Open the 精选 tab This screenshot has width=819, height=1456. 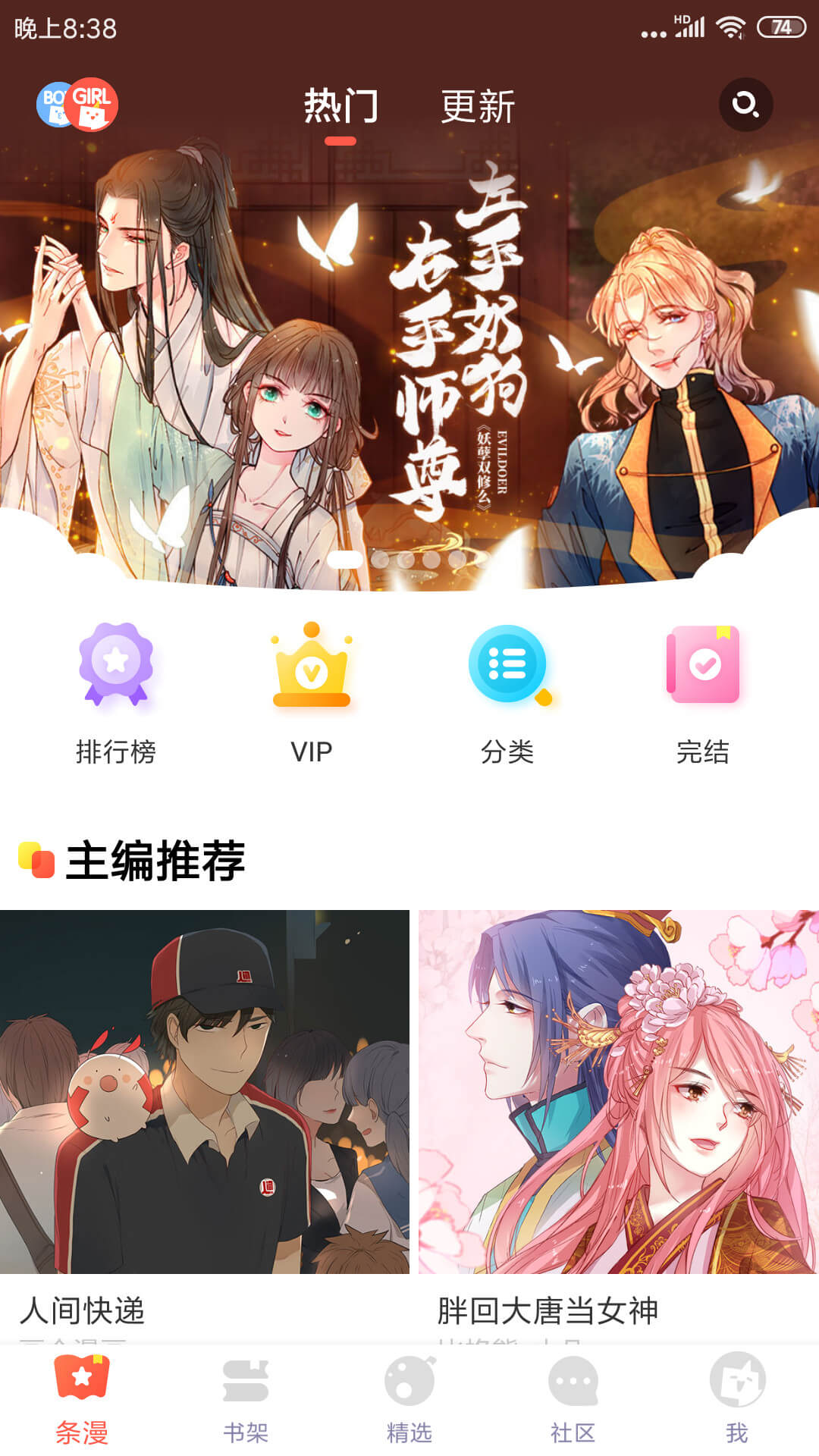[x=409, y=1400]
